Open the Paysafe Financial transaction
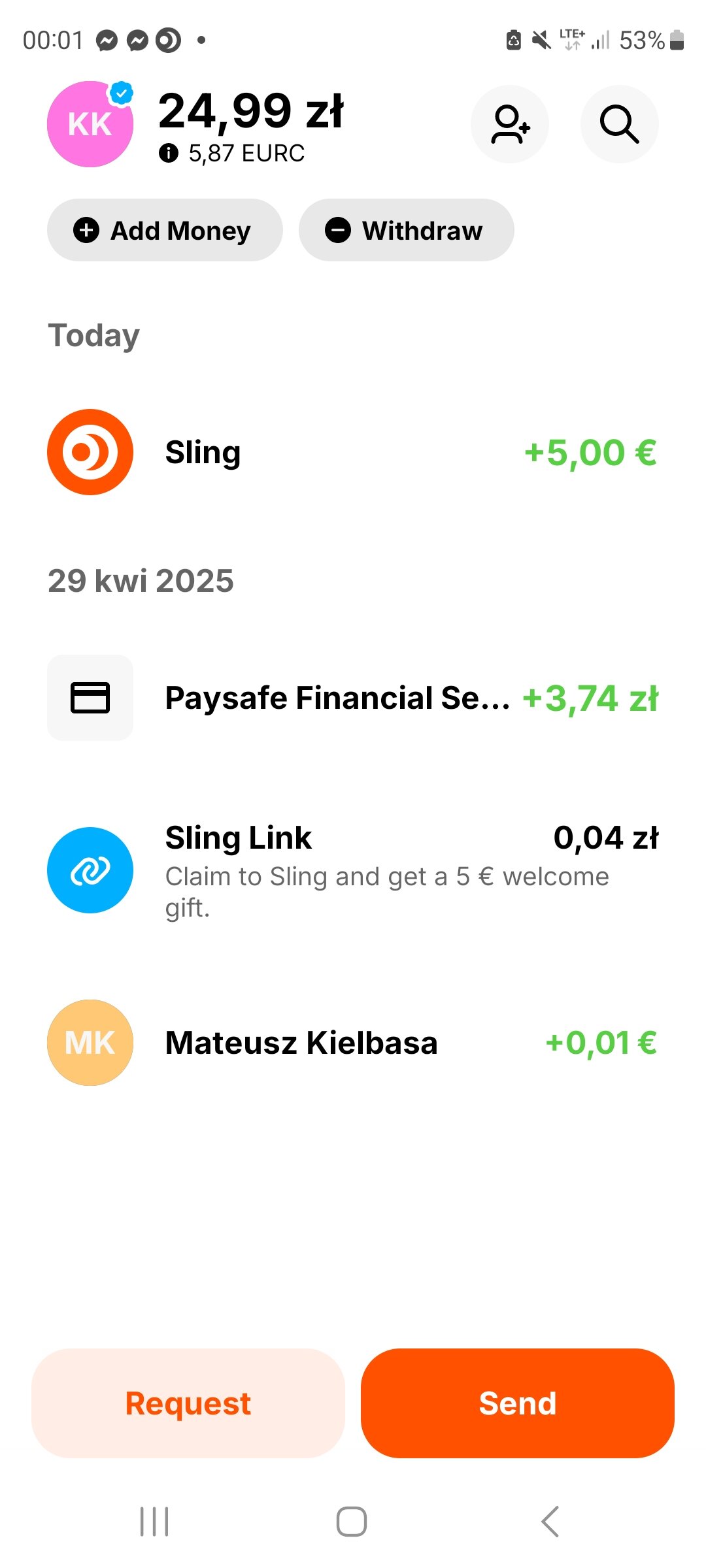 pos(353,698)
